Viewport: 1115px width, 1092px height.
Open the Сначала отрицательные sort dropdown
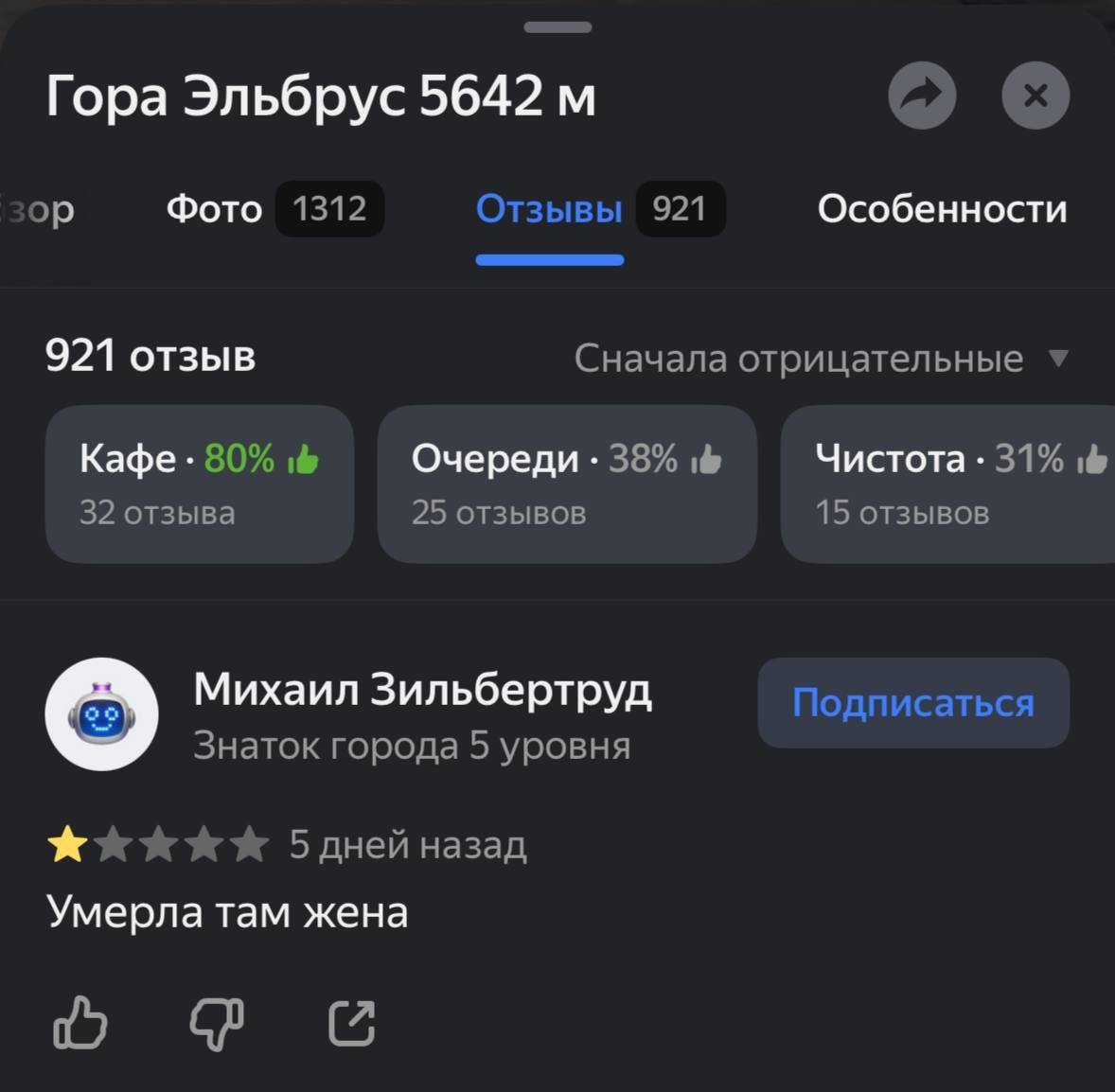point(820,359)
